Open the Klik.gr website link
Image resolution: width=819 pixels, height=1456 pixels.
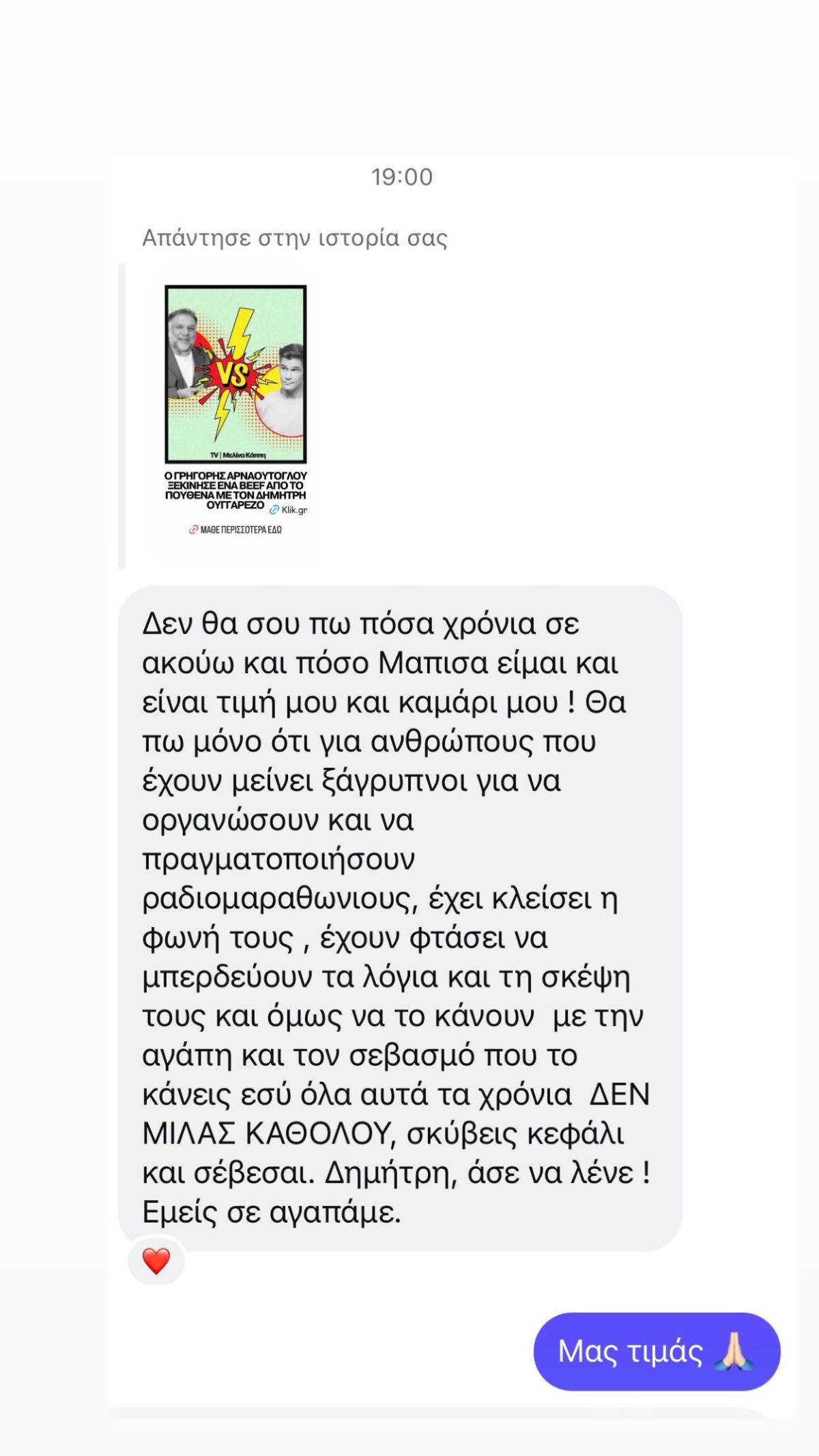click(x=294, y=509)
